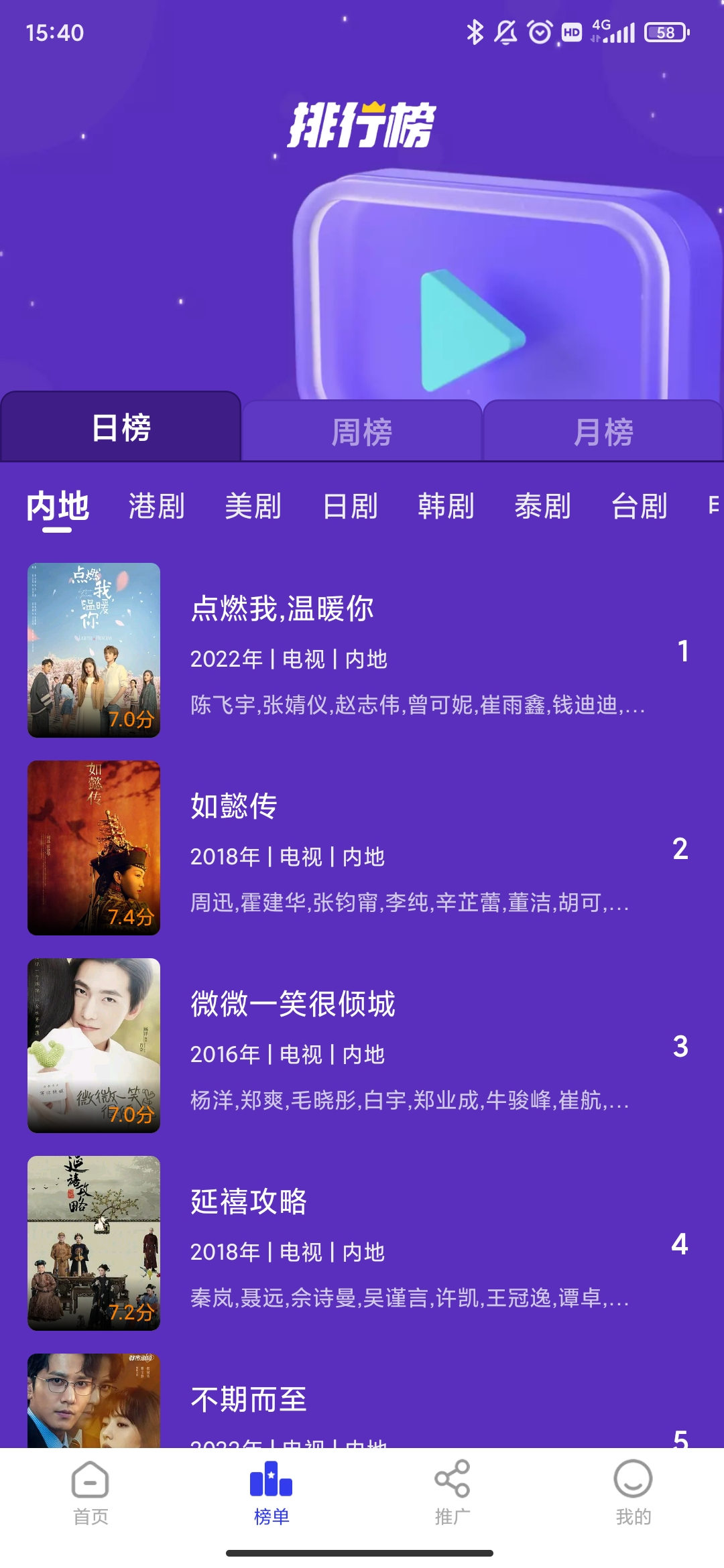The image size is (724, 1568).
Task: Choose the 泰剧 category filter
Action: click(544, 507)
